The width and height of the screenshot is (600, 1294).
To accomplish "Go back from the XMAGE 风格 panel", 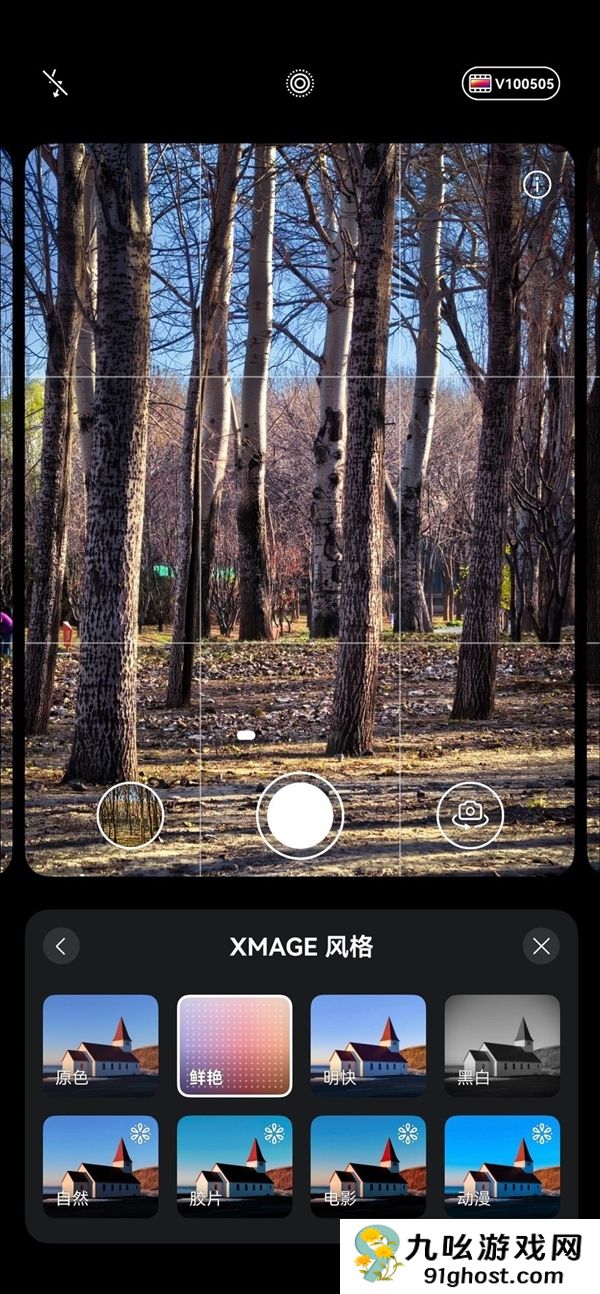I will pos(62,946).
